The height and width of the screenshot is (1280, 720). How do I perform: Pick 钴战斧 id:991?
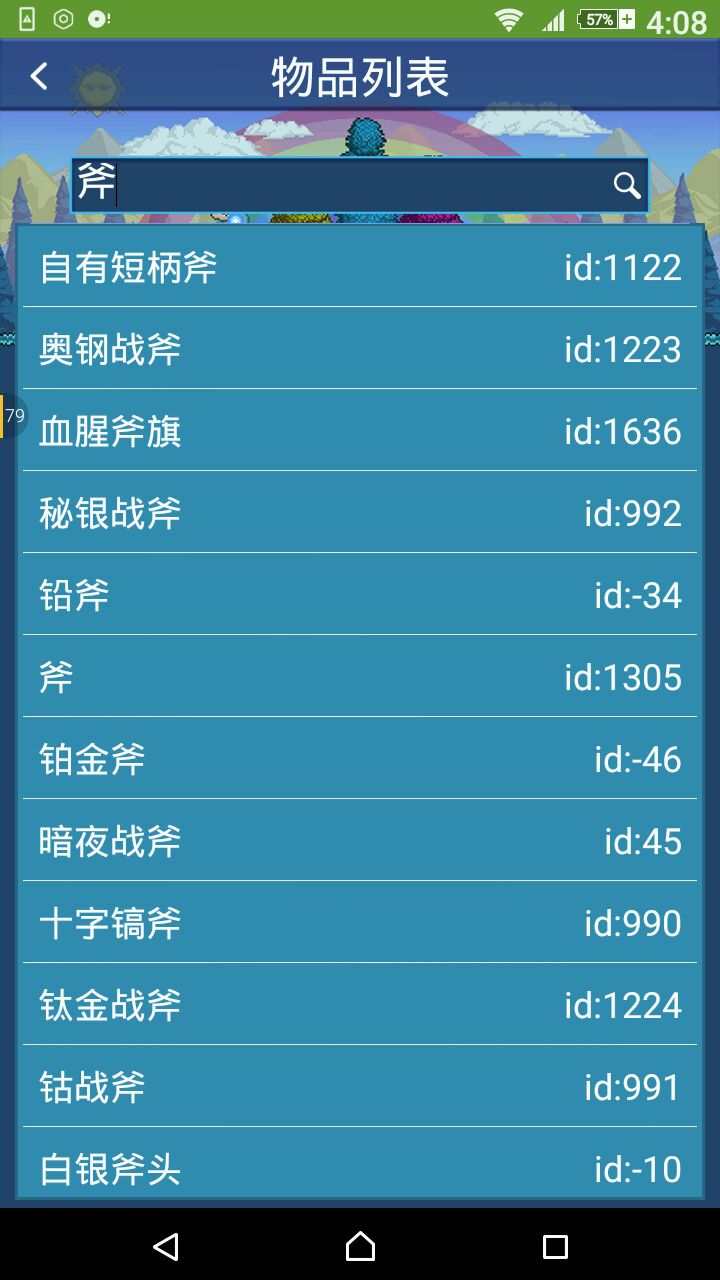click(x=360, y=1087)
